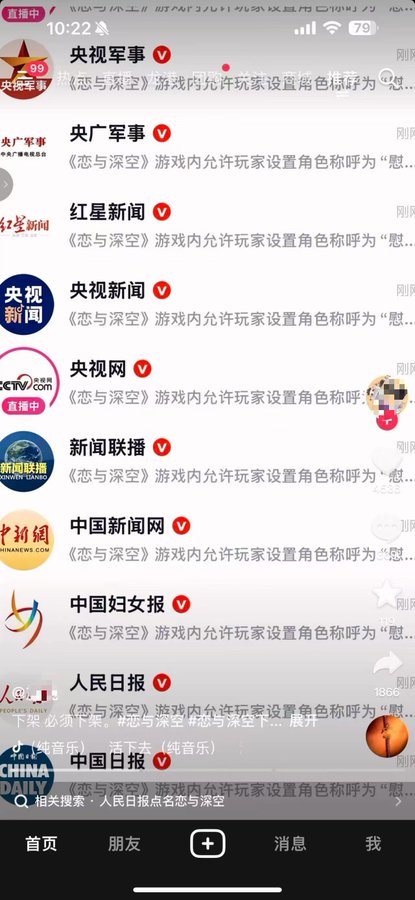Switch to the 朋友 tab

pos(124,843)
